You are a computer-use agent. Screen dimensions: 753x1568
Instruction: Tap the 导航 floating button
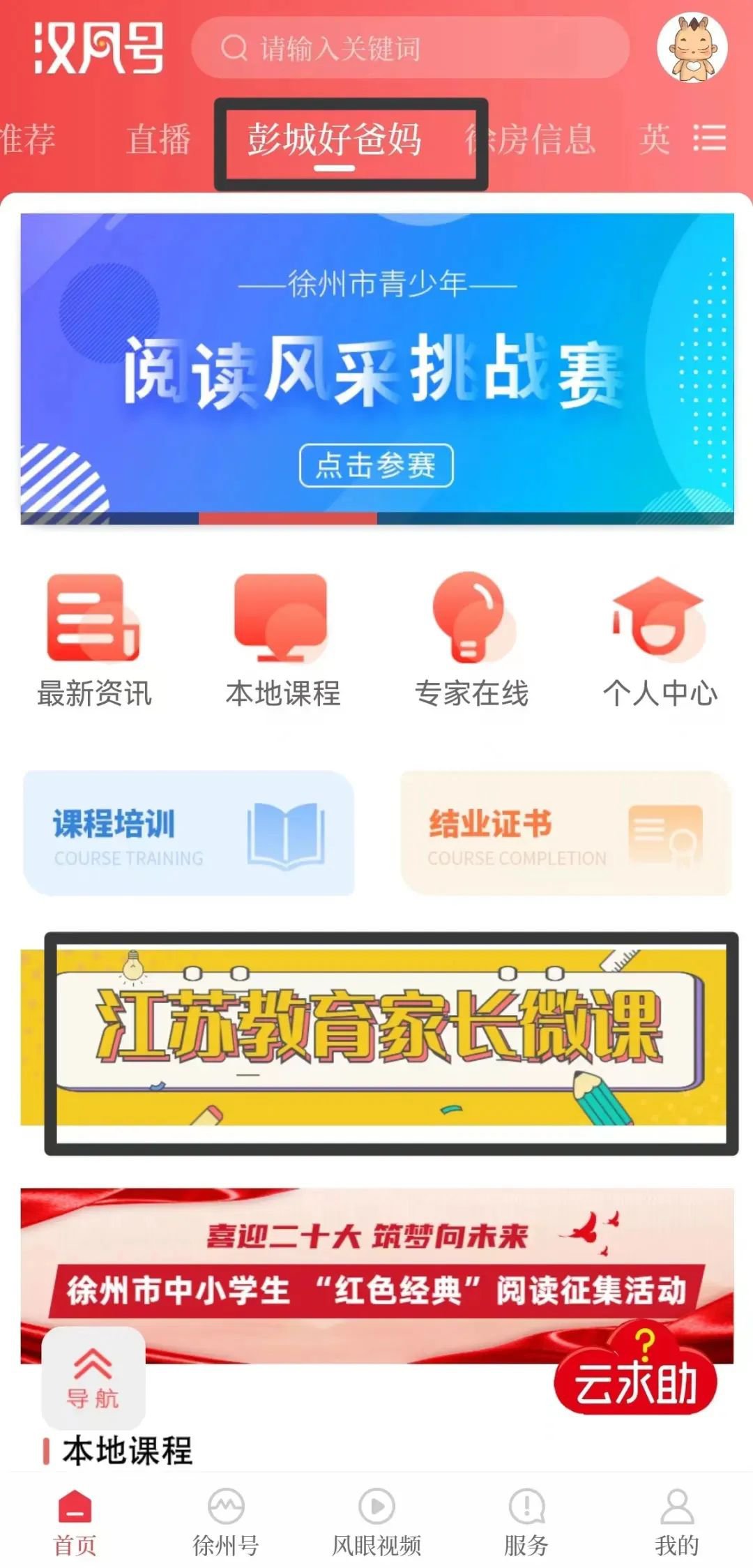93,1378
